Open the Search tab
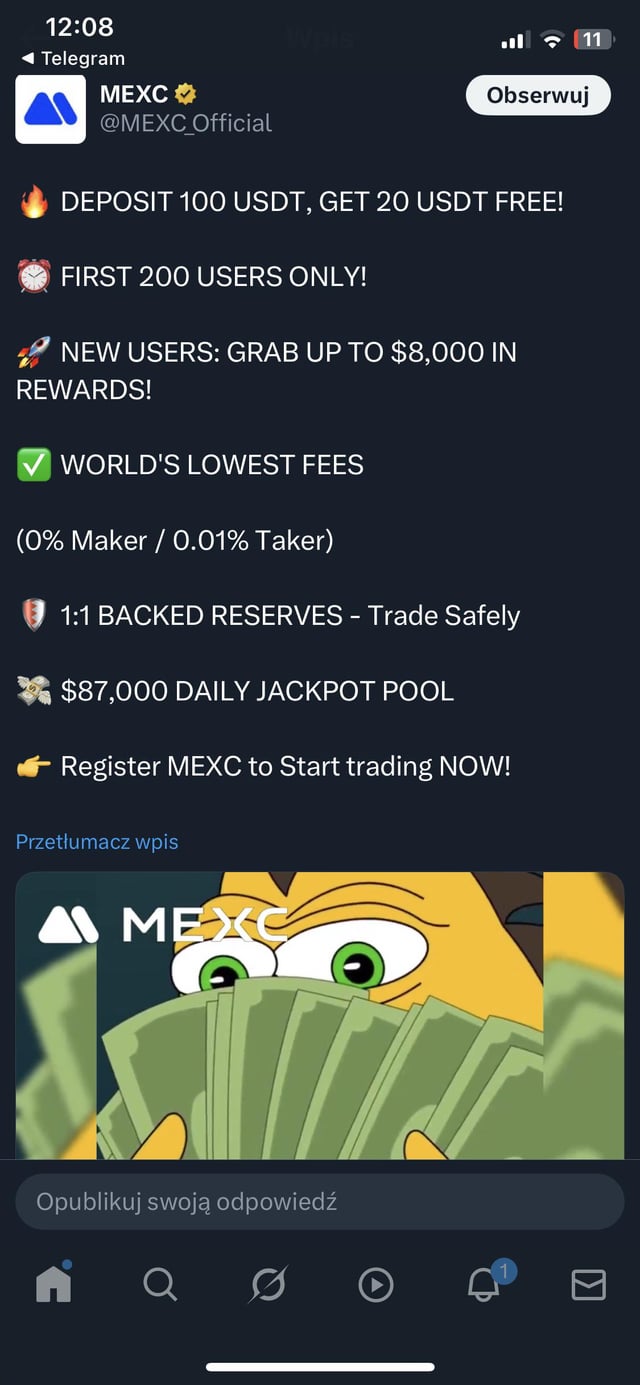Image resolution: width=640 pixels, height=1385 pixels. coord(160,1284)
